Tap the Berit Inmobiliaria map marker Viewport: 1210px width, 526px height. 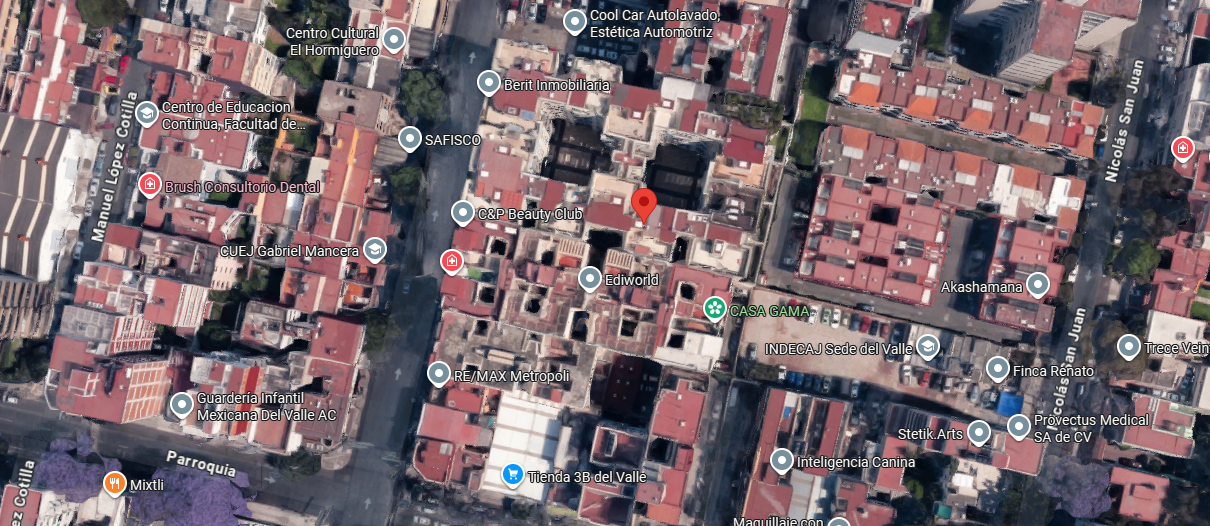point(489,83)
